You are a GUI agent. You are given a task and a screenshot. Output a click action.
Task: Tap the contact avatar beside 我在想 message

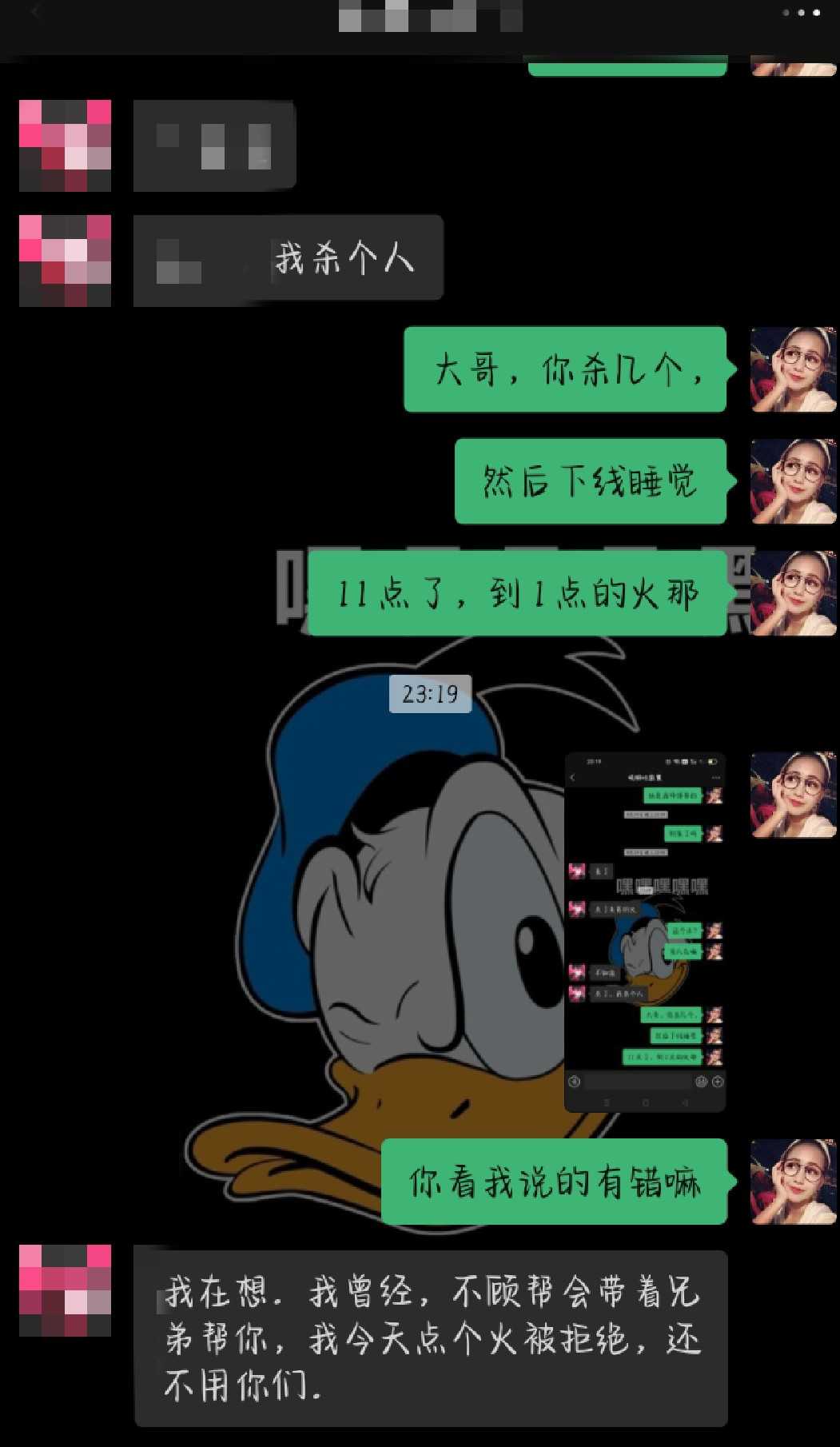pyautogui.click(x=65, y=1290)
